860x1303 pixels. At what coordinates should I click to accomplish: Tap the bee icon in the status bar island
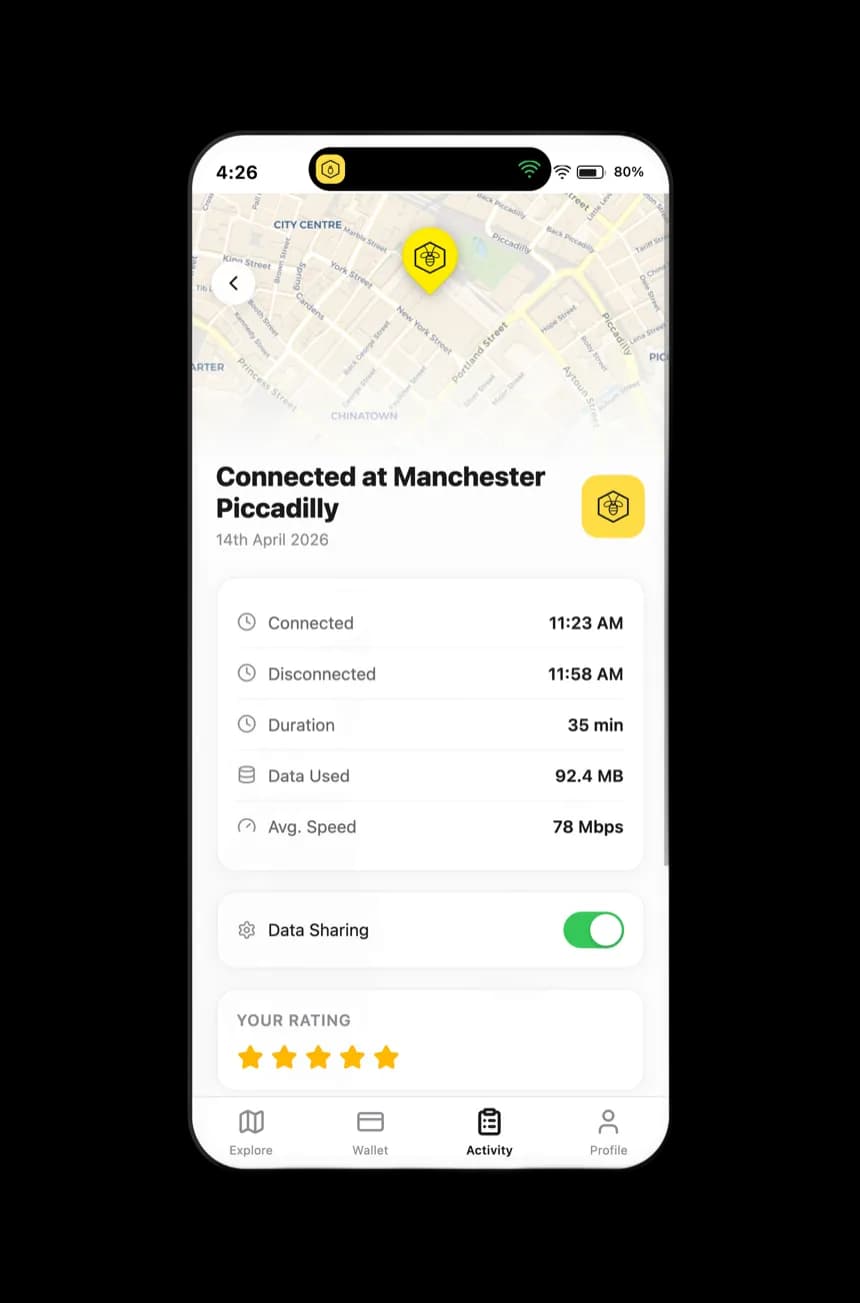click(x=330, y=169)
